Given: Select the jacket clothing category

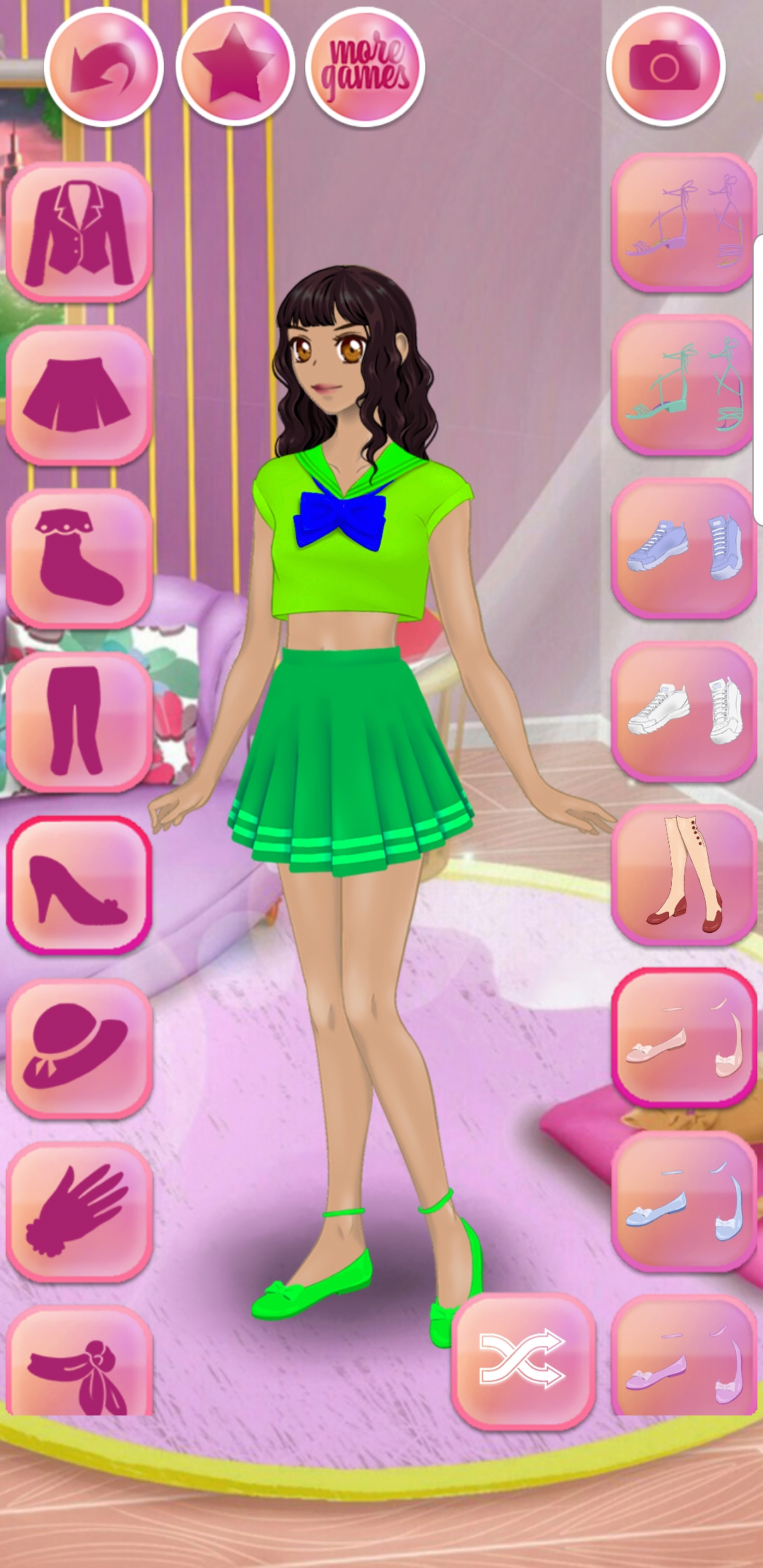Looking at the screenshot, I should (x=79, y=232).
